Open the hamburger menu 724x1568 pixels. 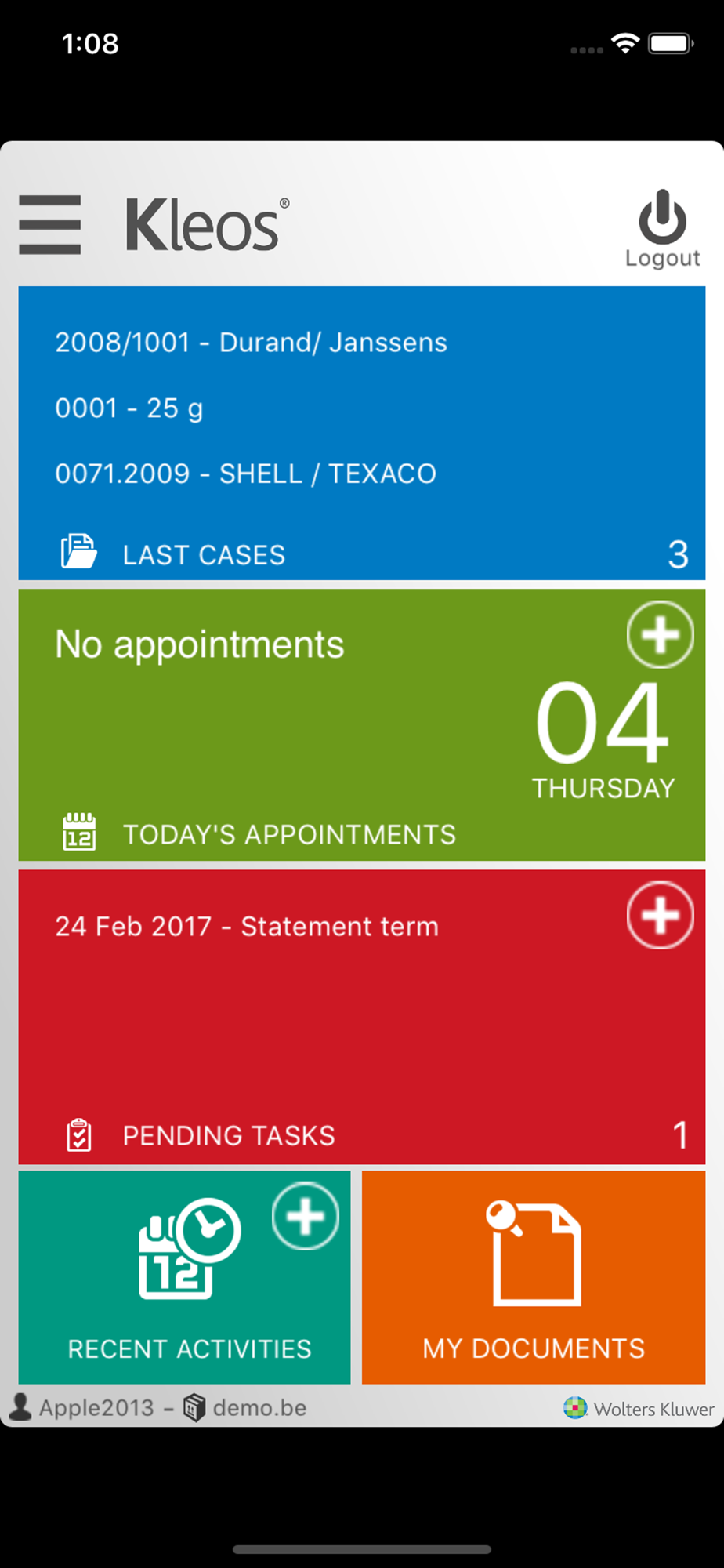50,225
